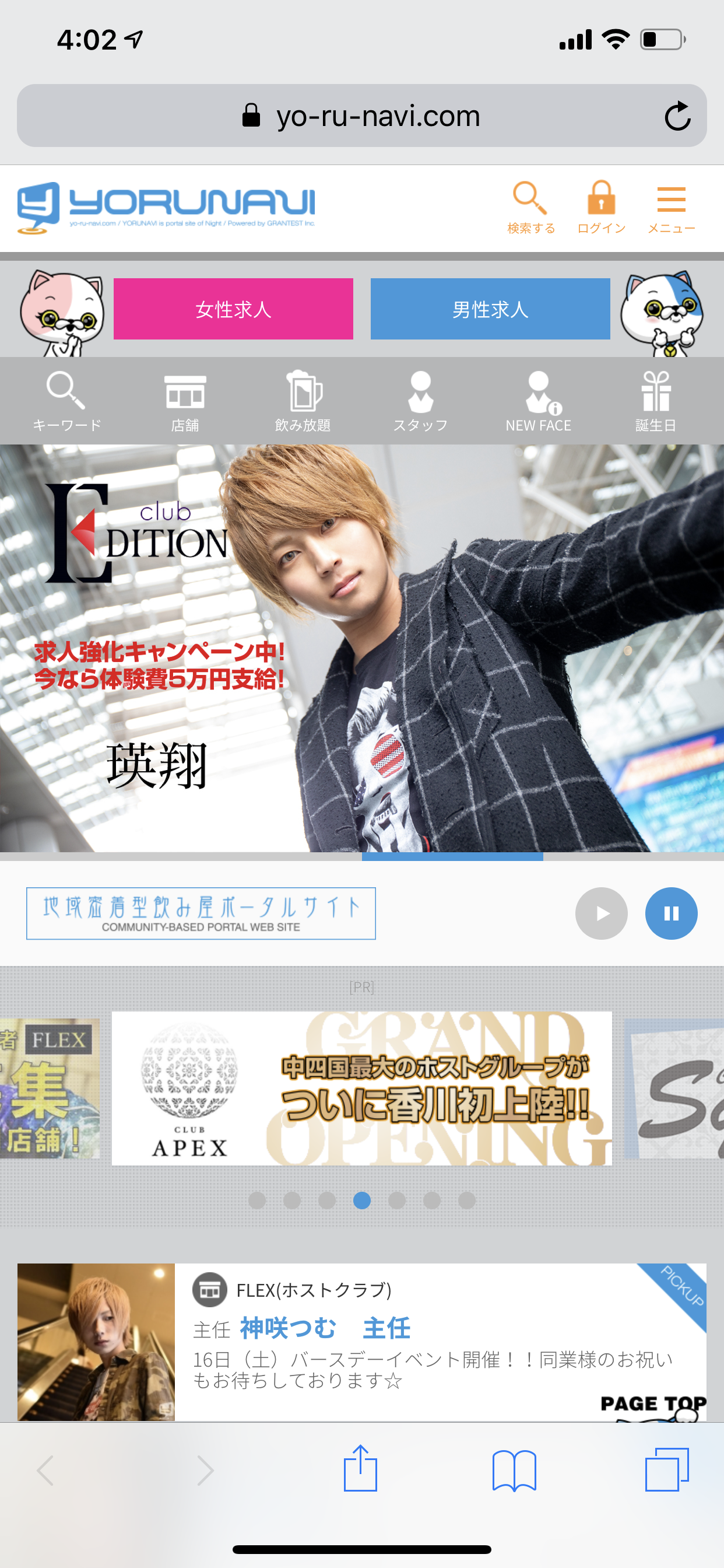Open the CLUB APEX grand opening ad
724x1568 pixels.
pos(361,1088)
